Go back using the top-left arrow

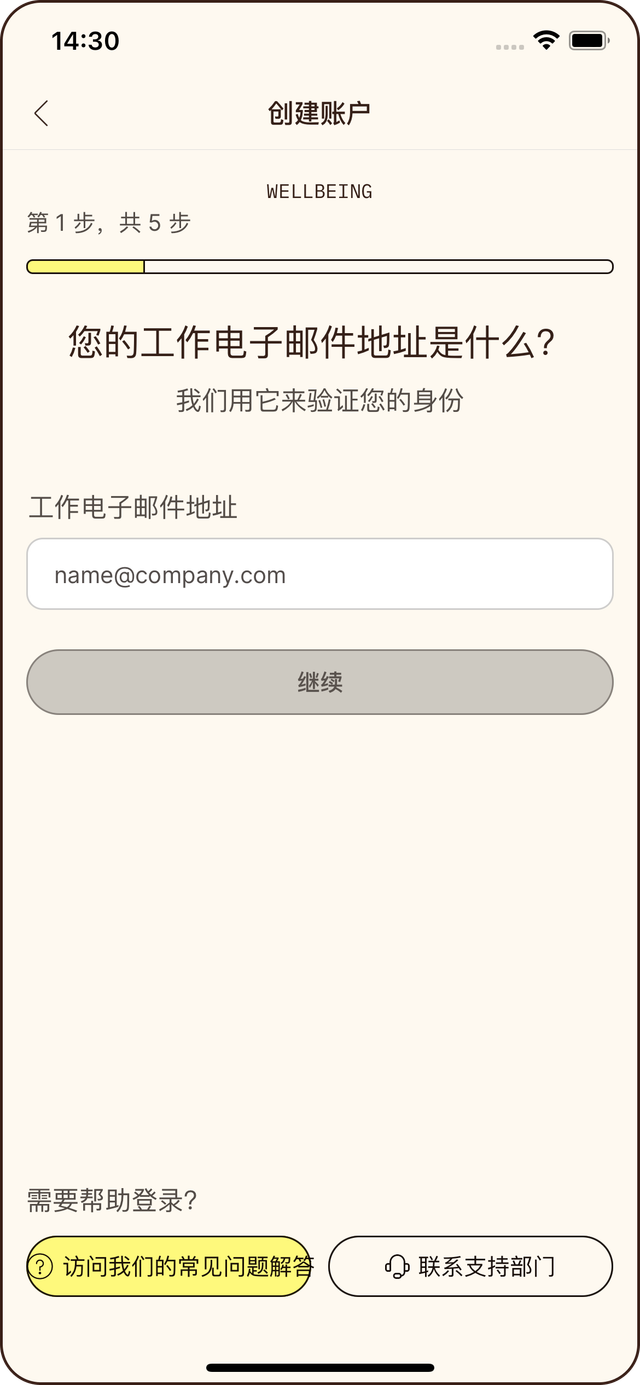coord(41,113)
